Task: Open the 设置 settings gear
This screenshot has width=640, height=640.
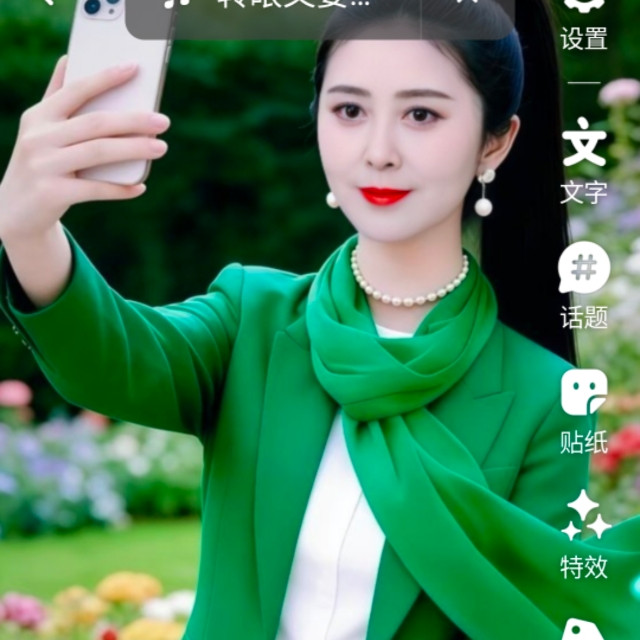Action: pyautogui.click(x=584, y=24)
